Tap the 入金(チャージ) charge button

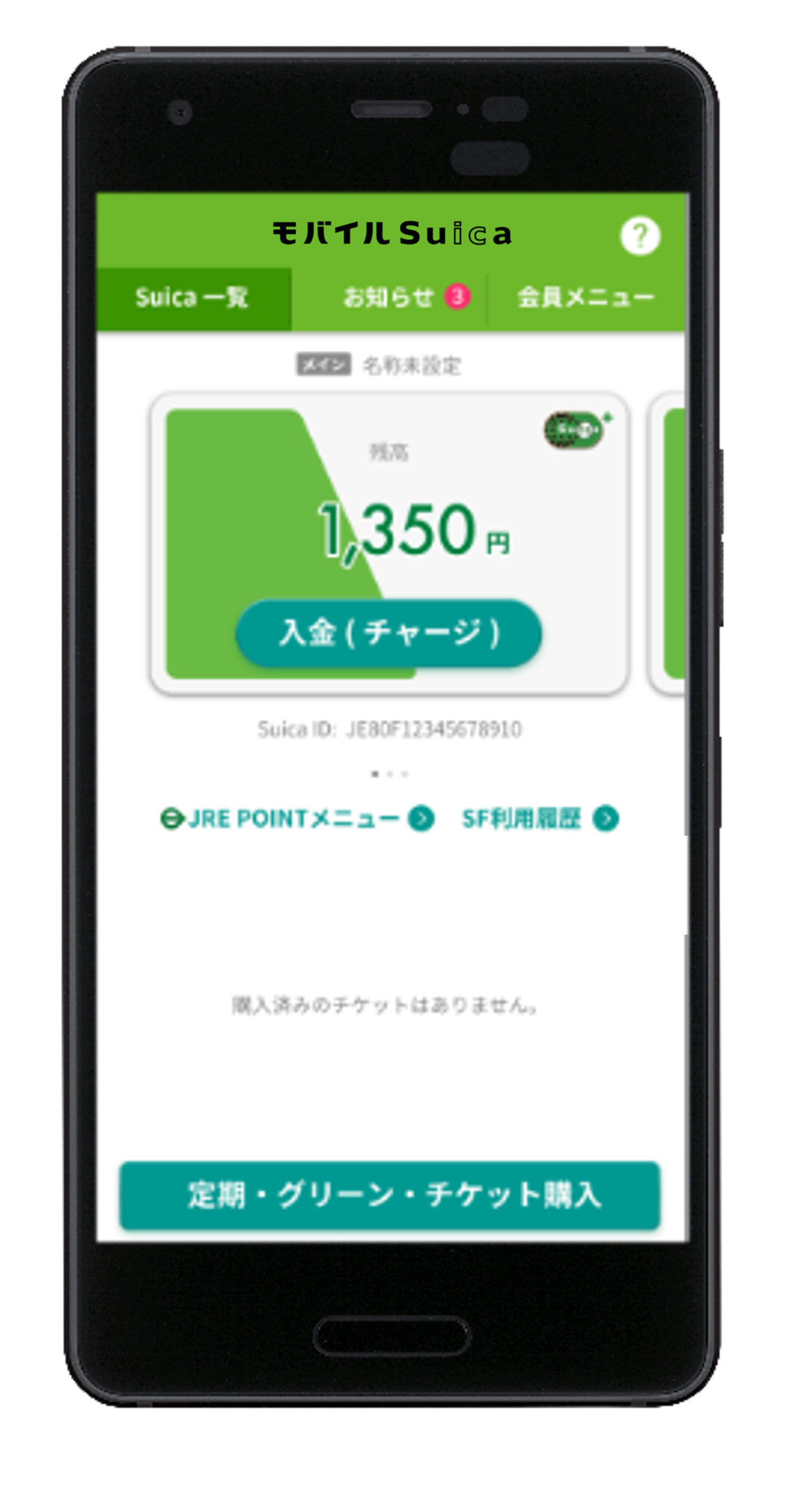(389, 633)
